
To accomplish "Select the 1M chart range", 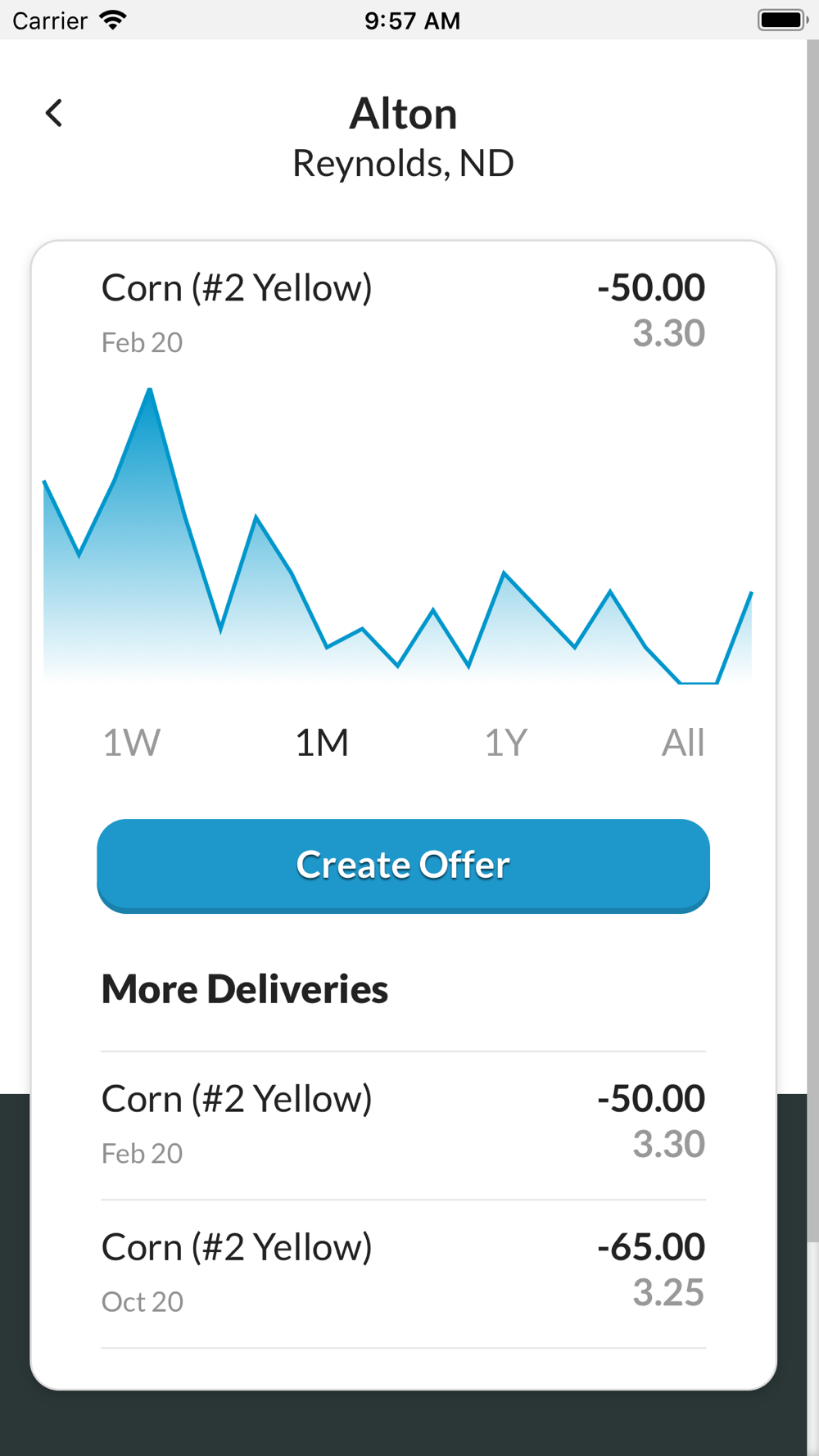I will click(322, 743).
